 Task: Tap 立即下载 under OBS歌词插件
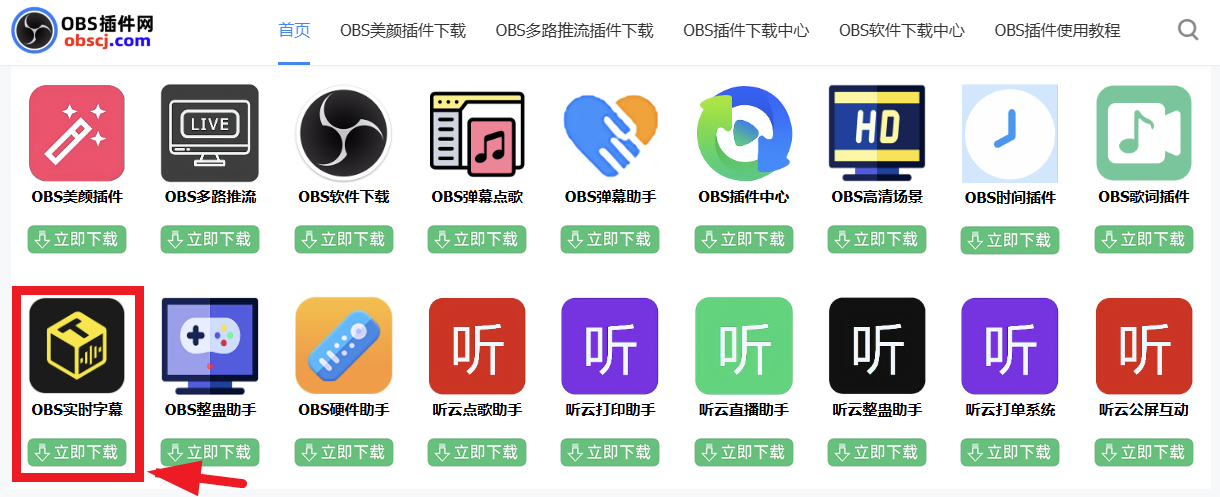[1144, 239]
